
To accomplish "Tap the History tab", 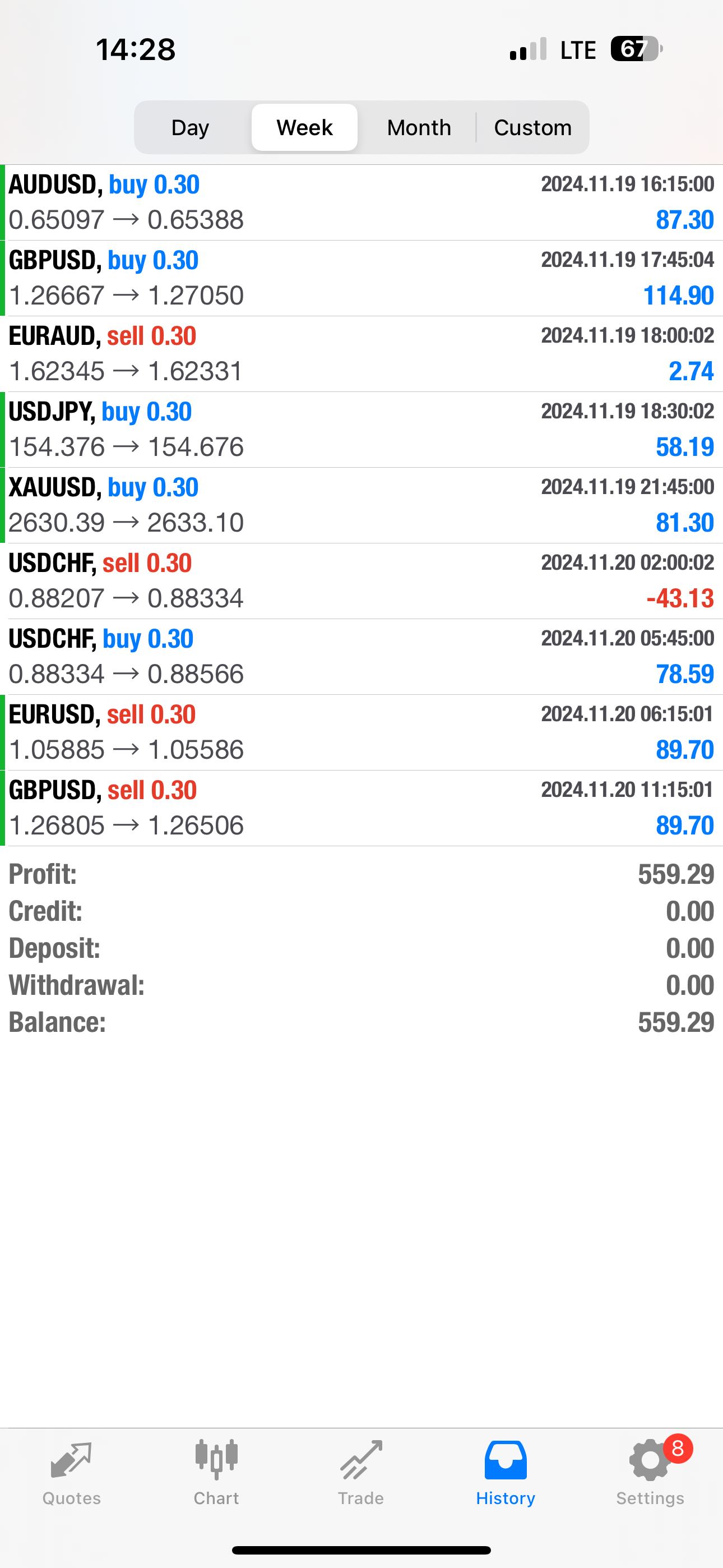I will [505, 1473].
